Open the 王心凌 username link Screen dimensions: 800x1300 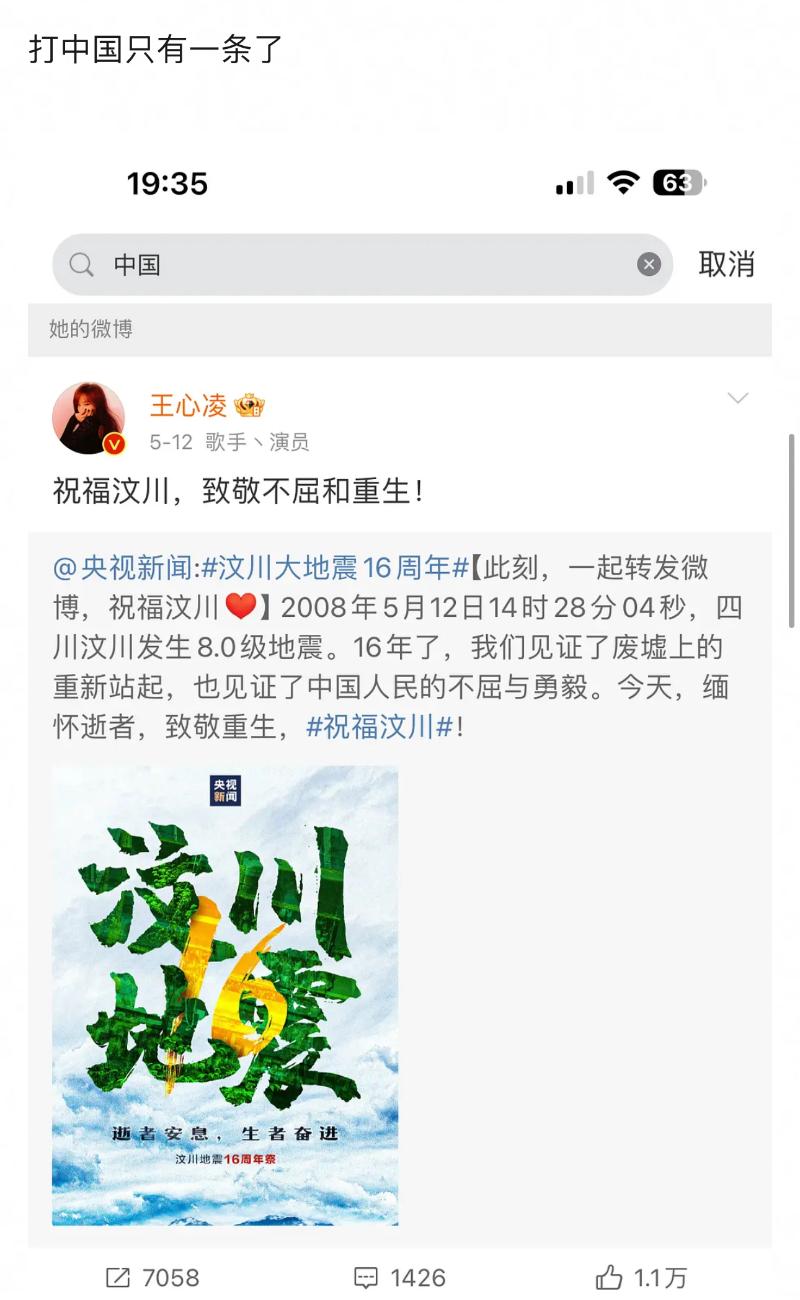(x=189, y=405)
